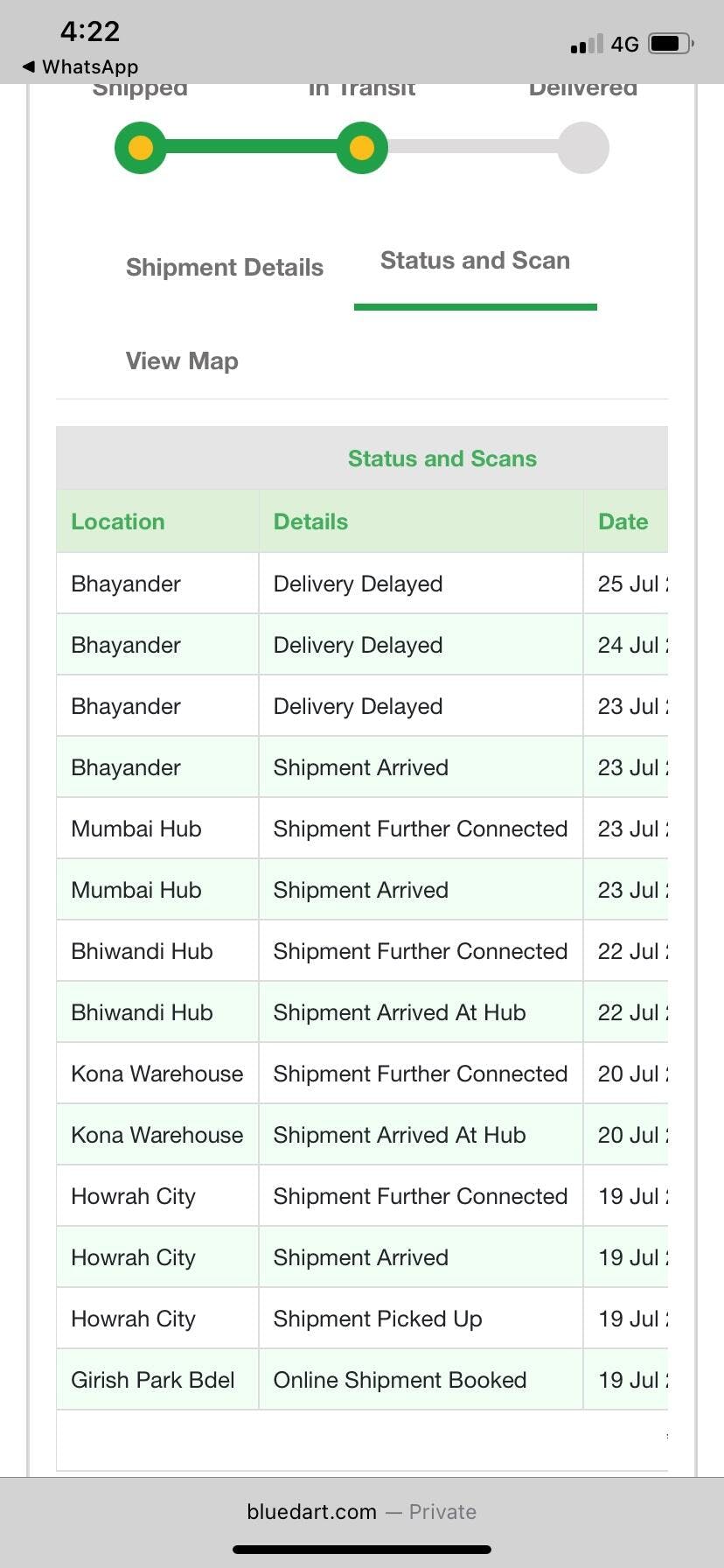This screenshot has height=1568, width=724.
Task: Switch to the Shipment Details tab
Action: click(x=225, y=268)
